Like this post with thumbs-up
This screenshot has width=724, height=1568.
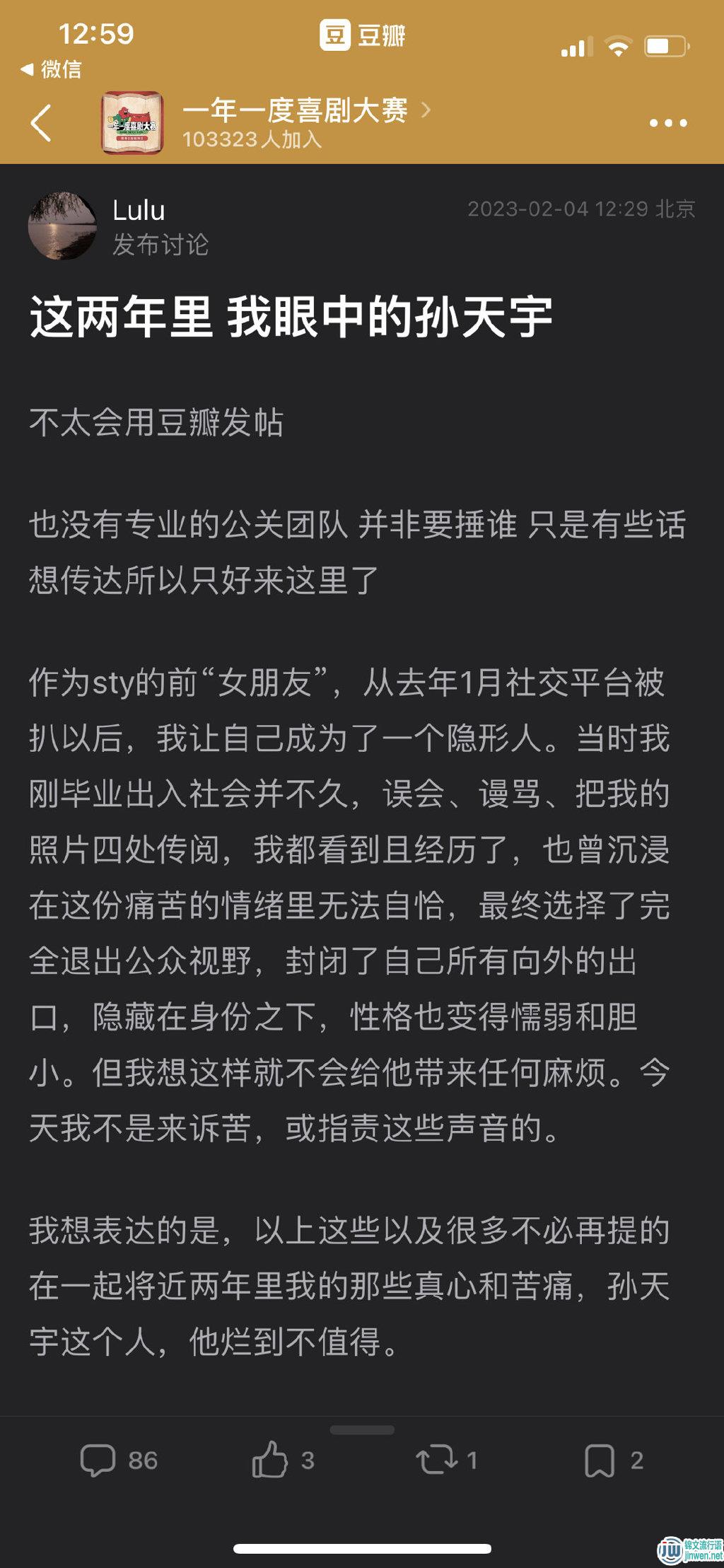click(283, 1460)
